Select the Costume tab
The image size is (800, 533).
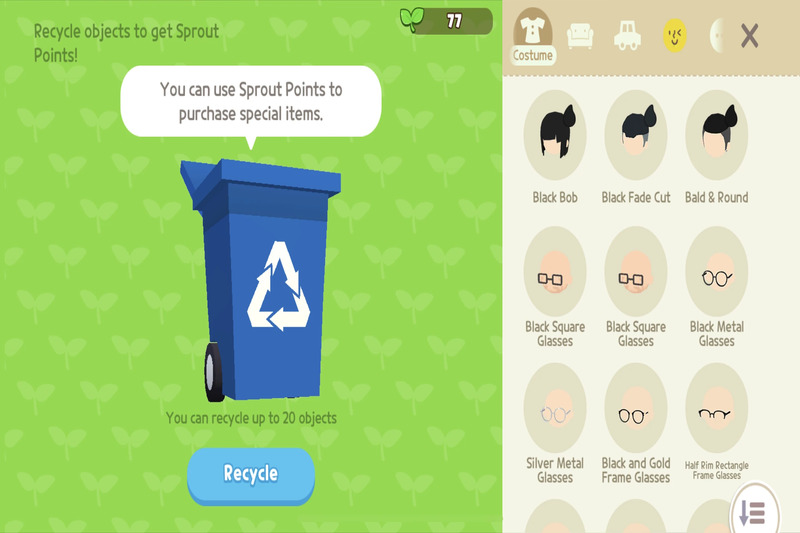[x=533, y=35]
